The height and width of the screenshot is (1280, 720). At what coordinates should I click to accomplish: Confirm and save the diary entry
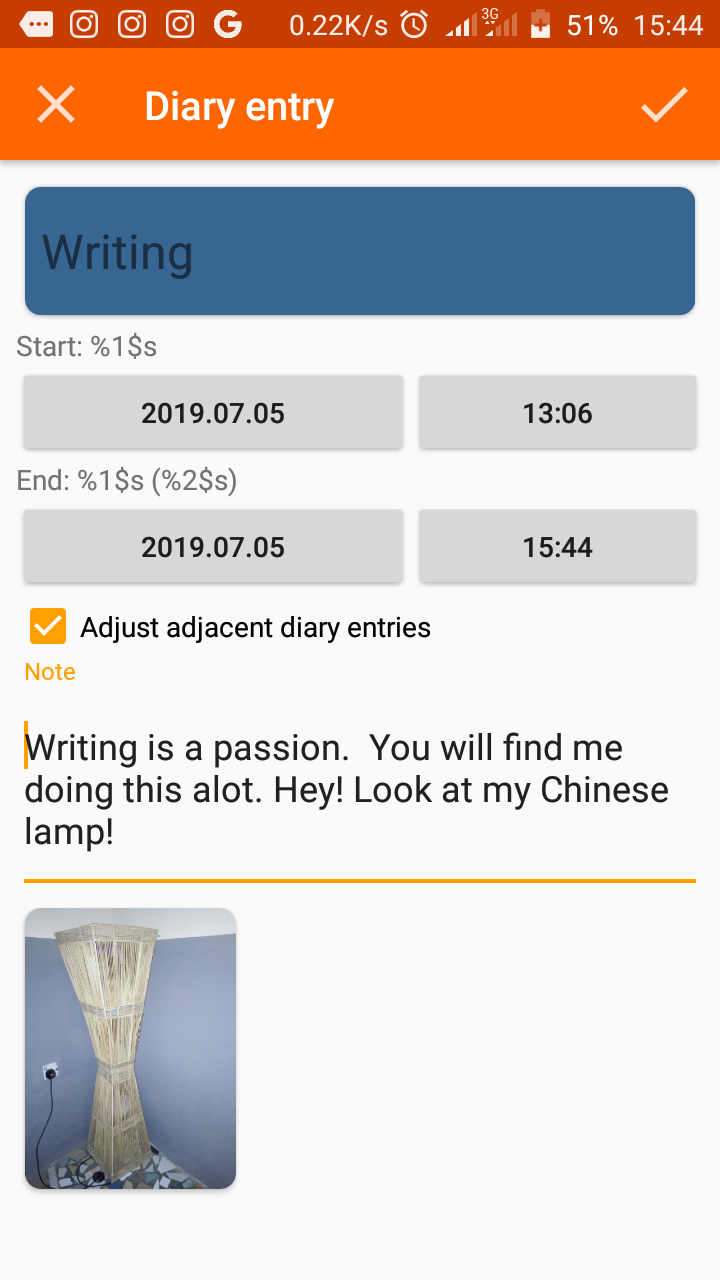tap(664, 105)
